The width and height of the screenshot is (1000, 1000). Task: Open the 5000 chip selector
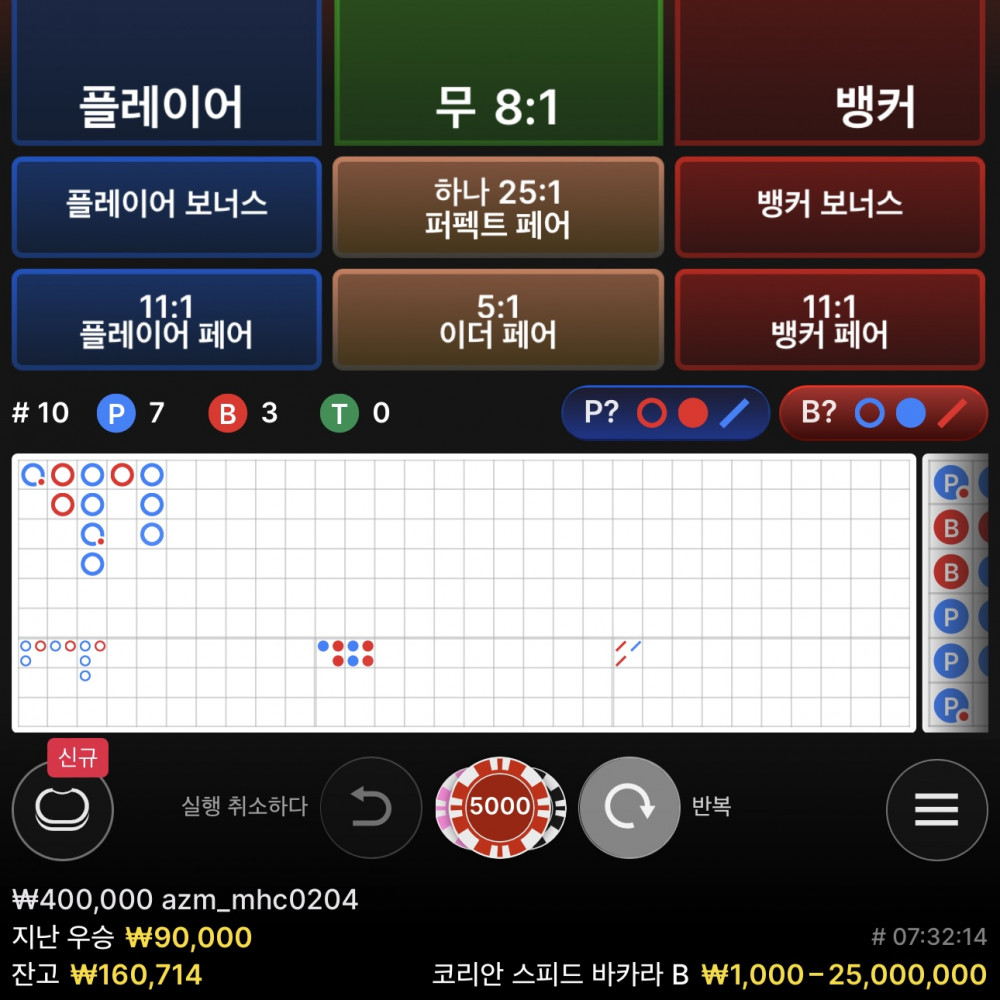pos(500,807)
